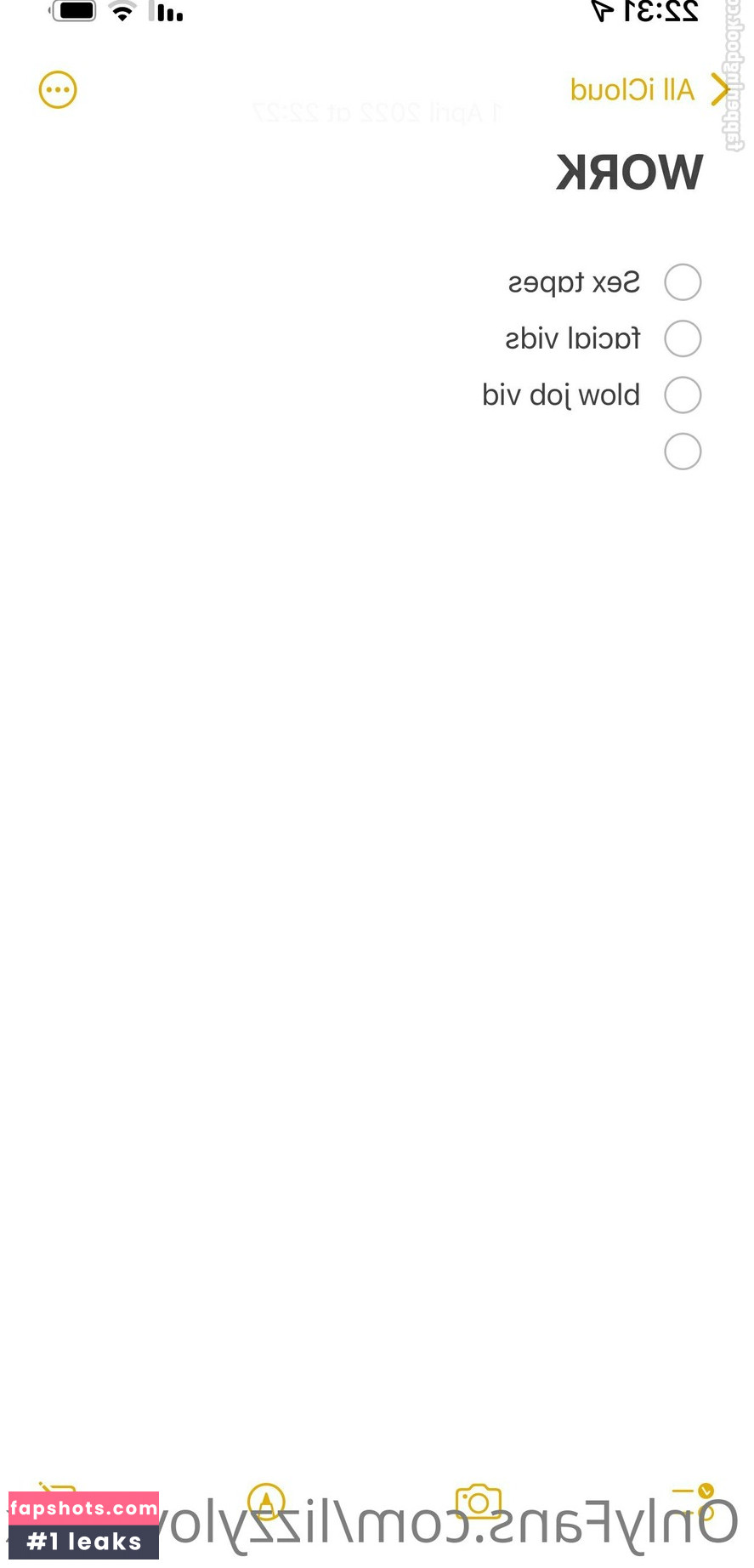The height and width of the screenshot is (1568, 754).
Task: Mark 'facial vids' item as done
Action: [x=683, y=338]
